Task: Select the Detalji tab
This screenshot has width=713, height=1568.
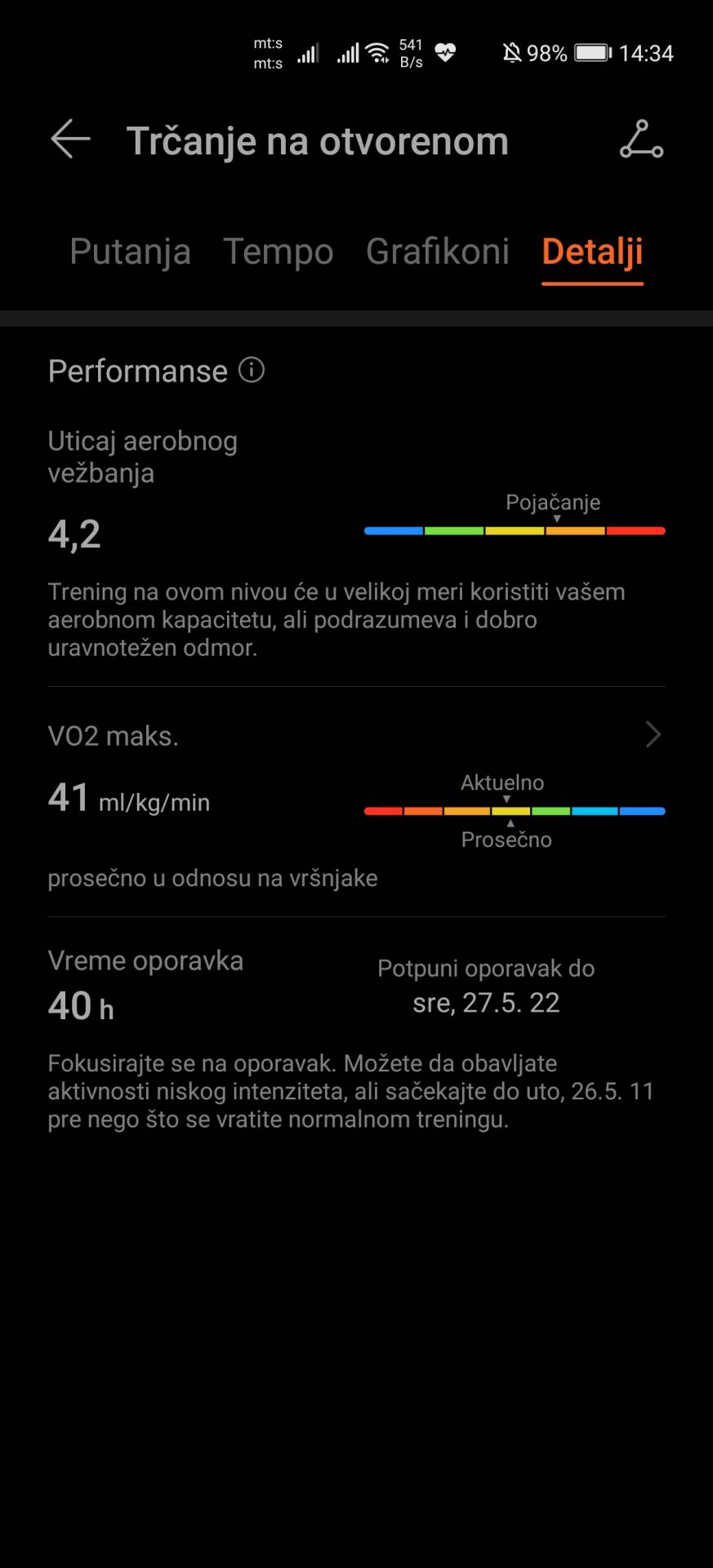Action: click(x=592, y=252)
